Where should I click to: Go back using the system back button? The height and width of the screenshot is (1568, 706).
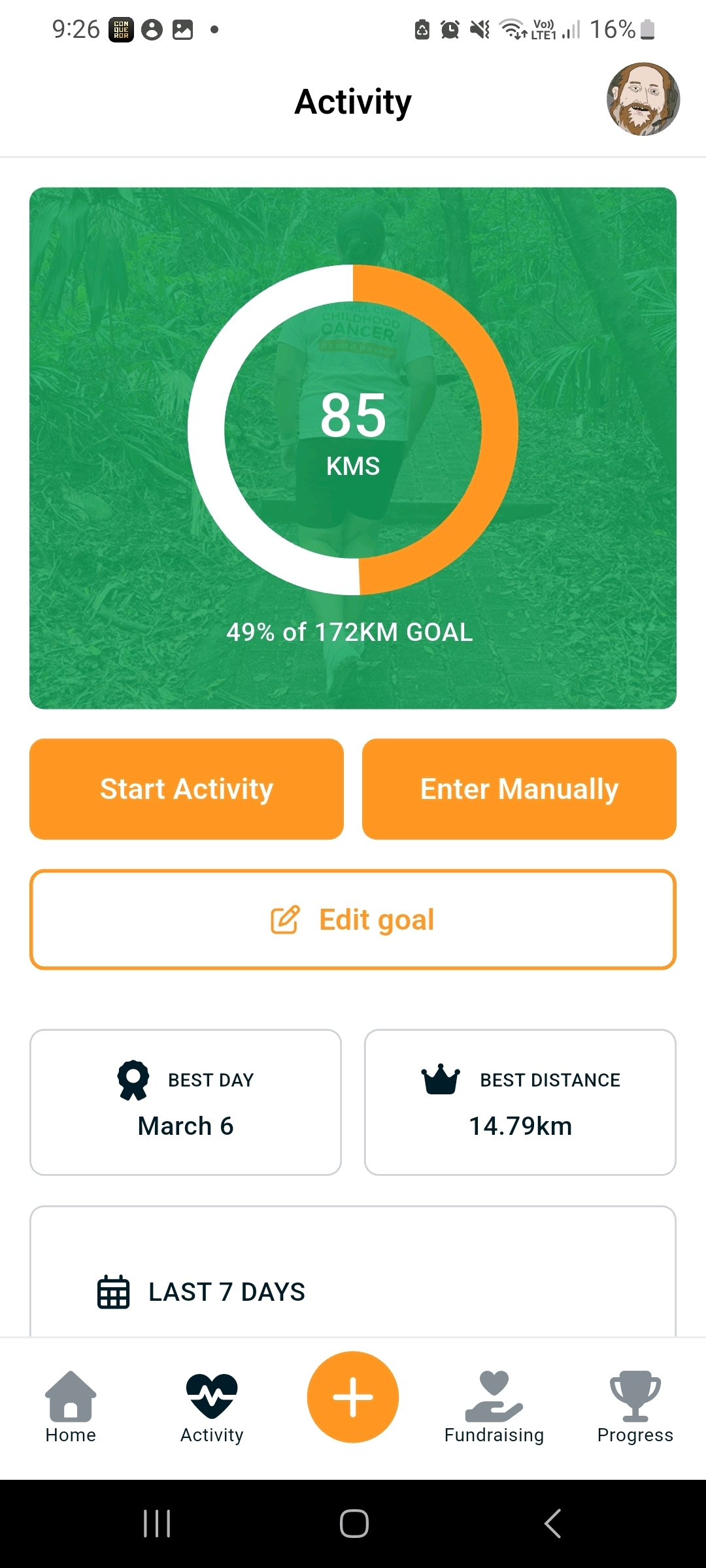tap(552, 1524)
